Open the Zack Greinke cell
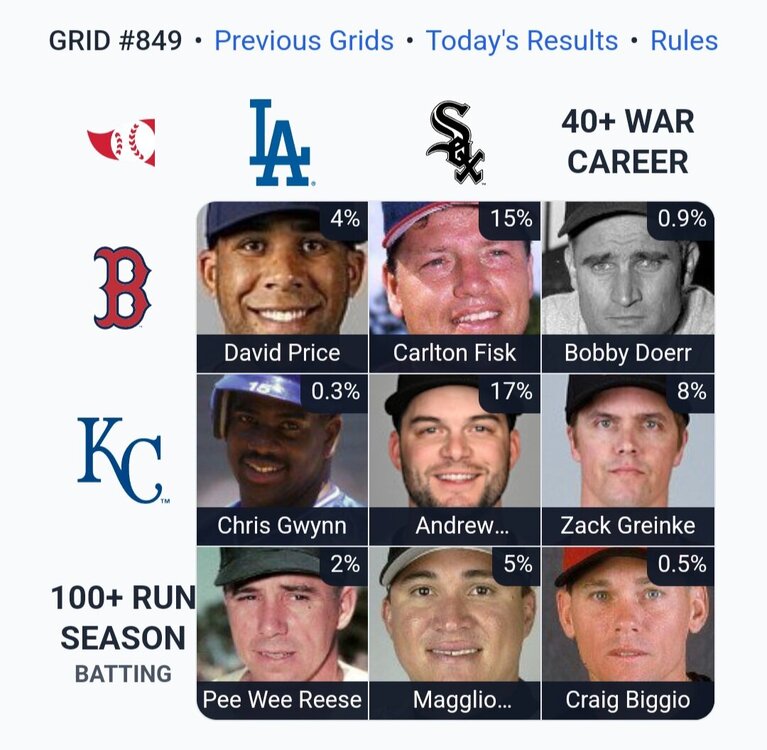The image size is (767, 750). tap(628, 460)
